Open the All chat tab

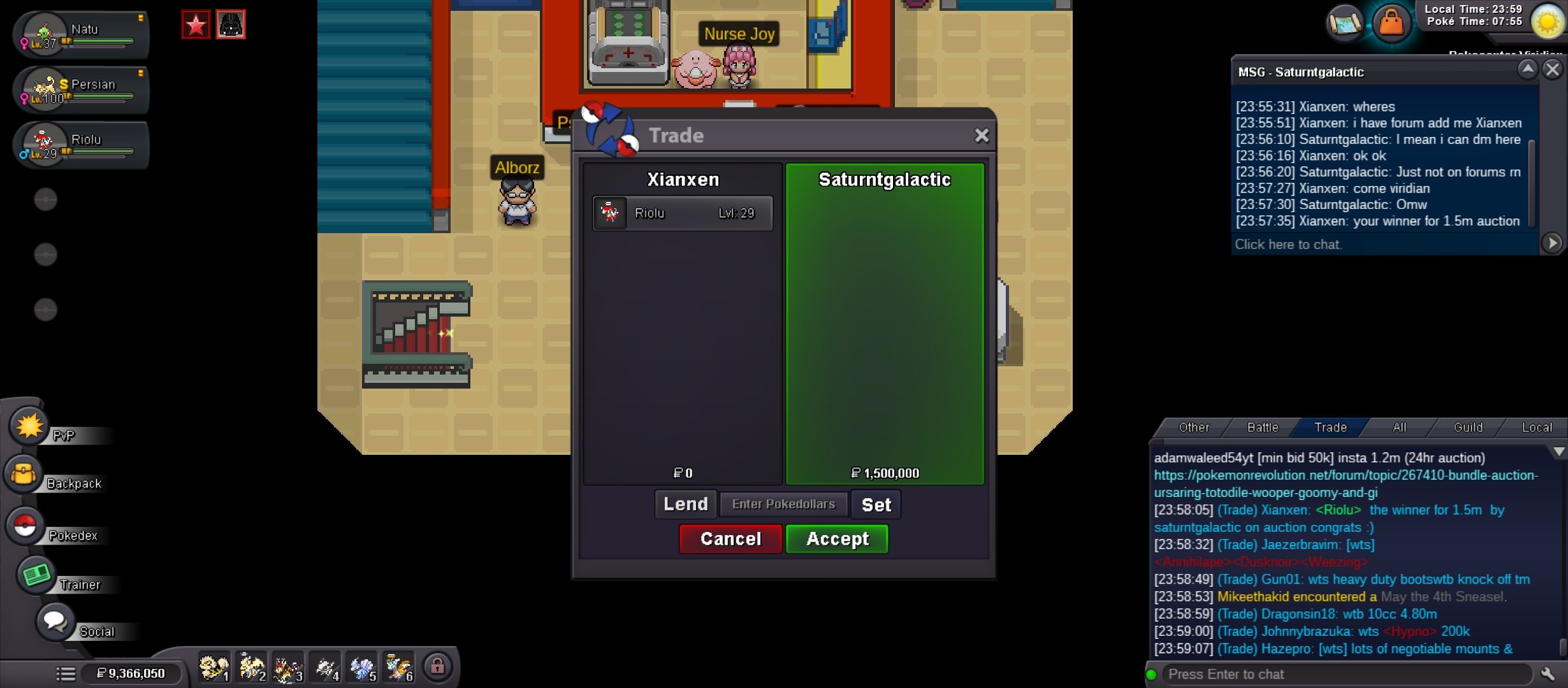pyautogui.click(x=1399, y=427)
